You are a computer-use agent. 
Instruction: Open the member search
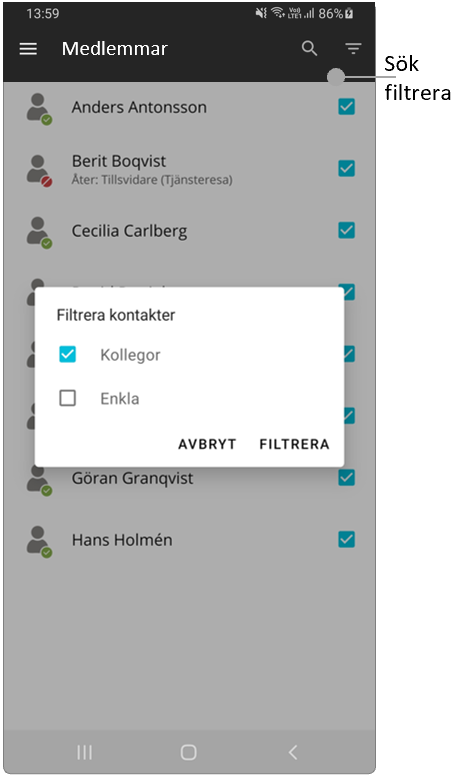click(x=309, y=48)
